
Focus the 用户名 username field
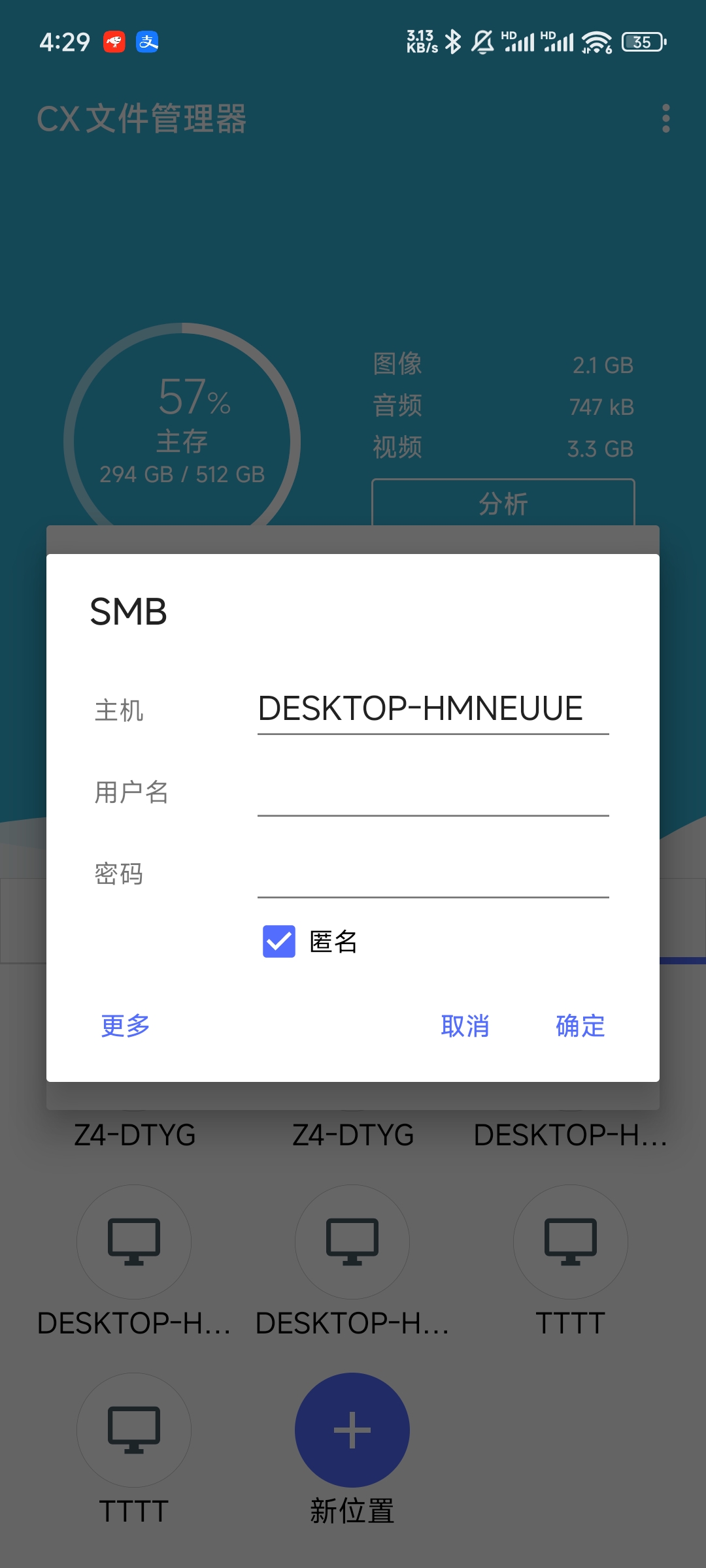432,792
